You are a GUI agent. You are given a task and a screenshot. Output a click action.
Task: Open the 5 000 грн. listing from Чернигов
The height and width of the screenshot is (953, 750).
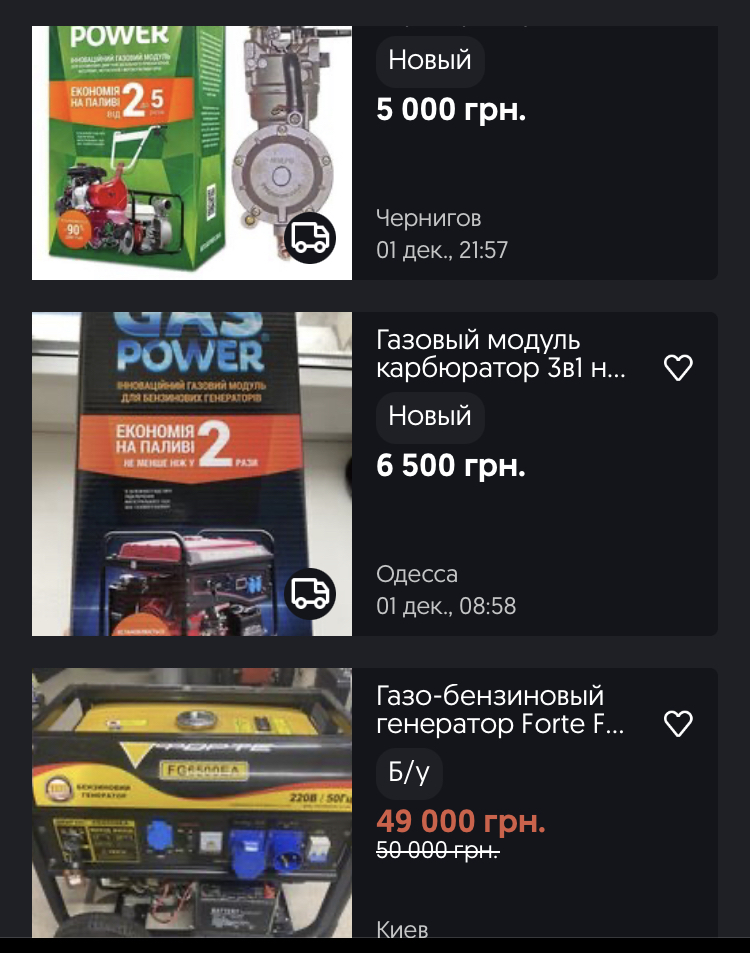(450, 110)
